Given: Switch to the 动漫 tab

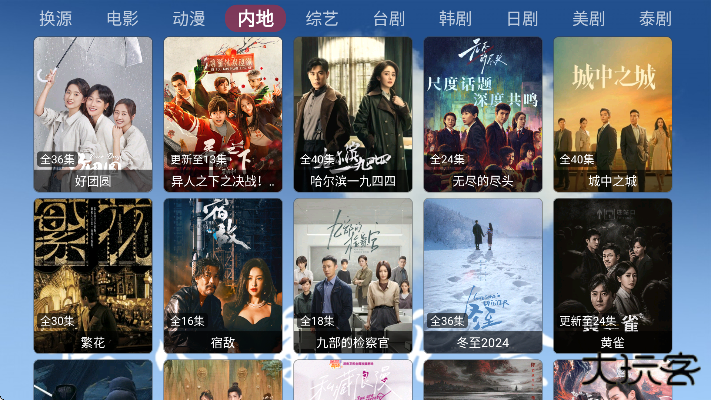Looking at the screenshot, I should (x=188, y=18).
